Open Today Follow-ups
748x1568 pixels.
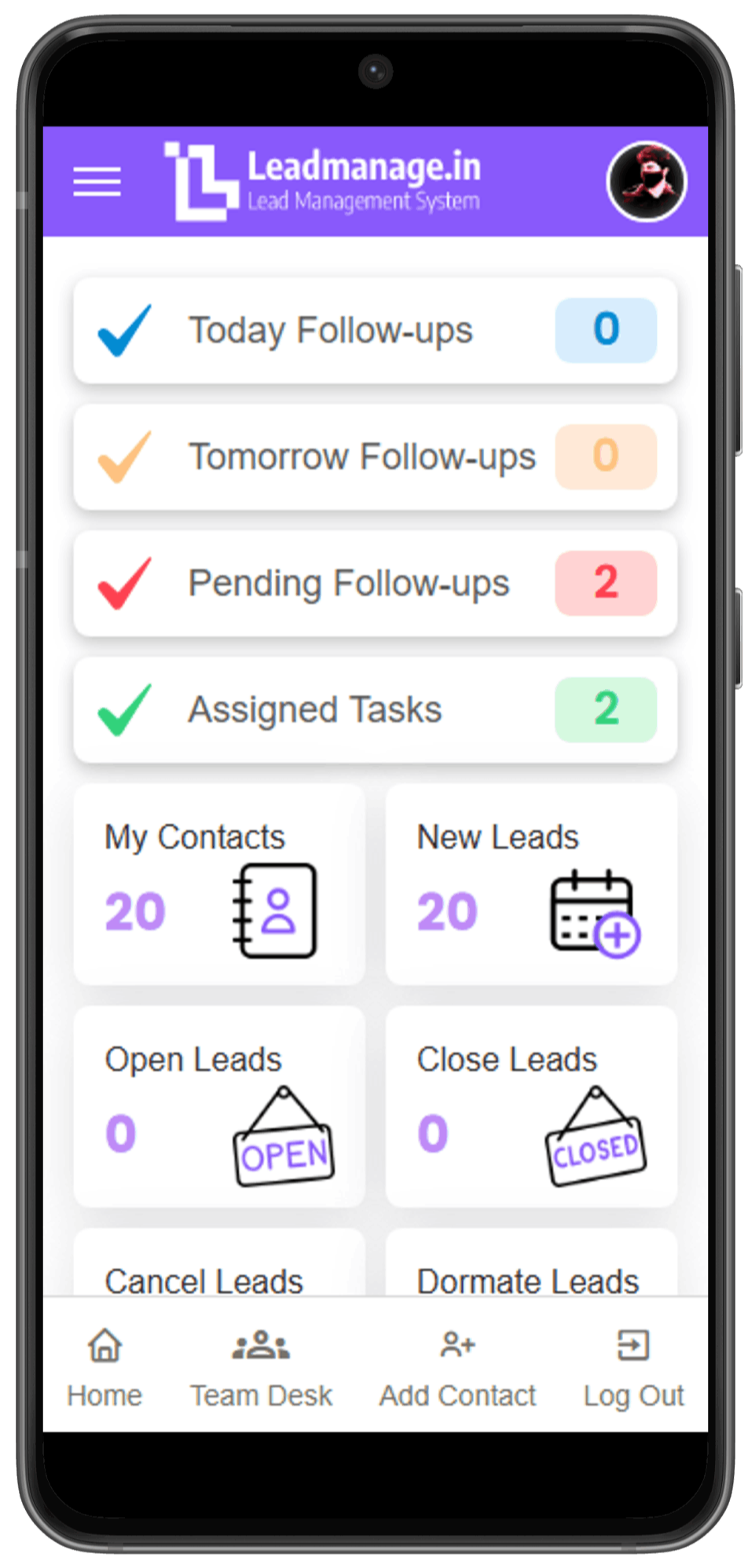point(375,331)
